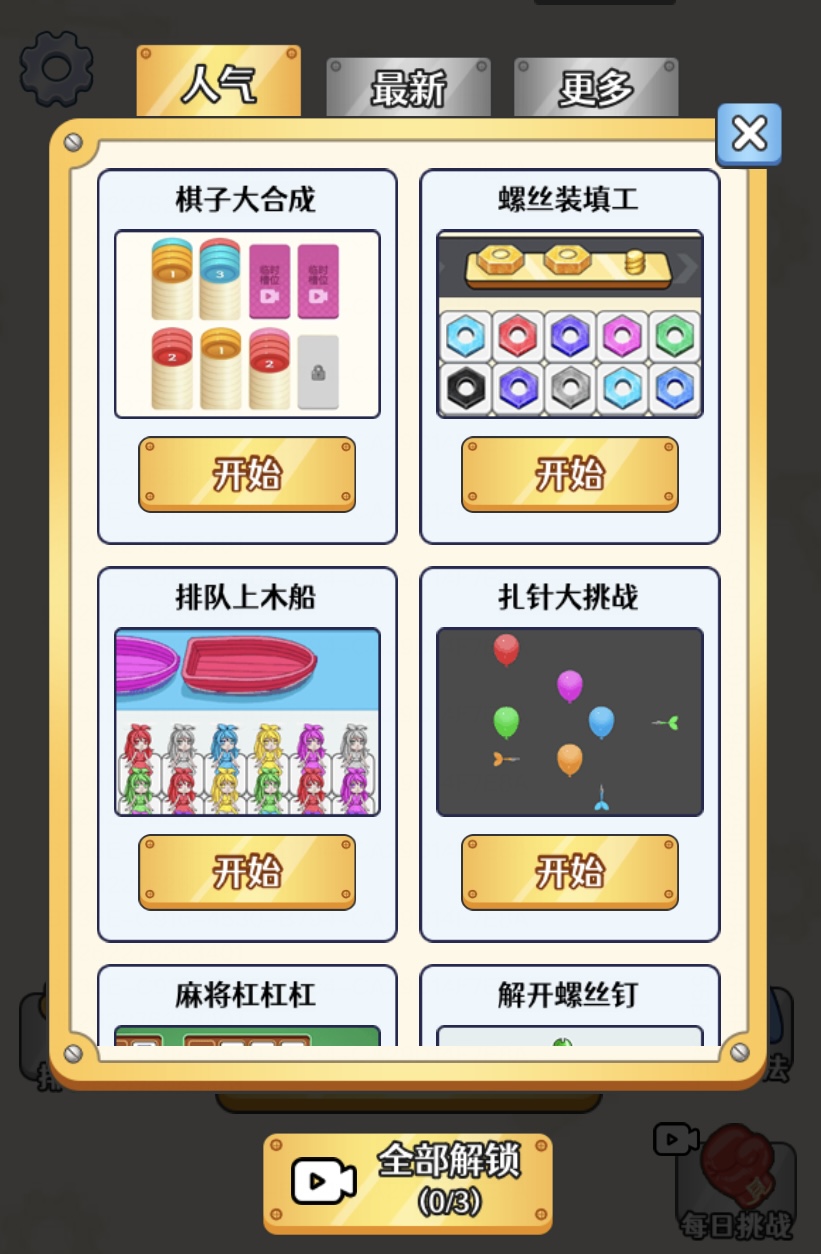821x1254 pixels.
Task: Open the 棋子大合成 preview image
Action: [x=247, y=324]
